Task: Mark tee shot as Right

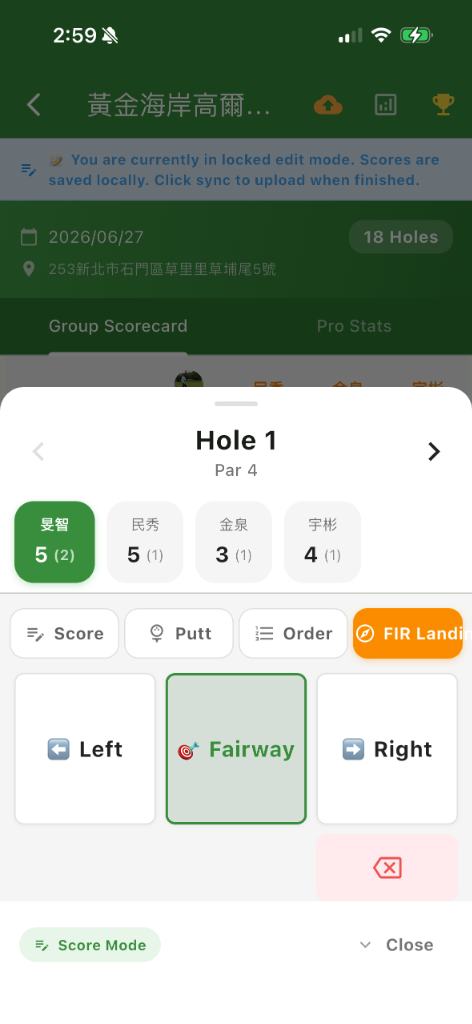Action: click(x=387, y=749)
